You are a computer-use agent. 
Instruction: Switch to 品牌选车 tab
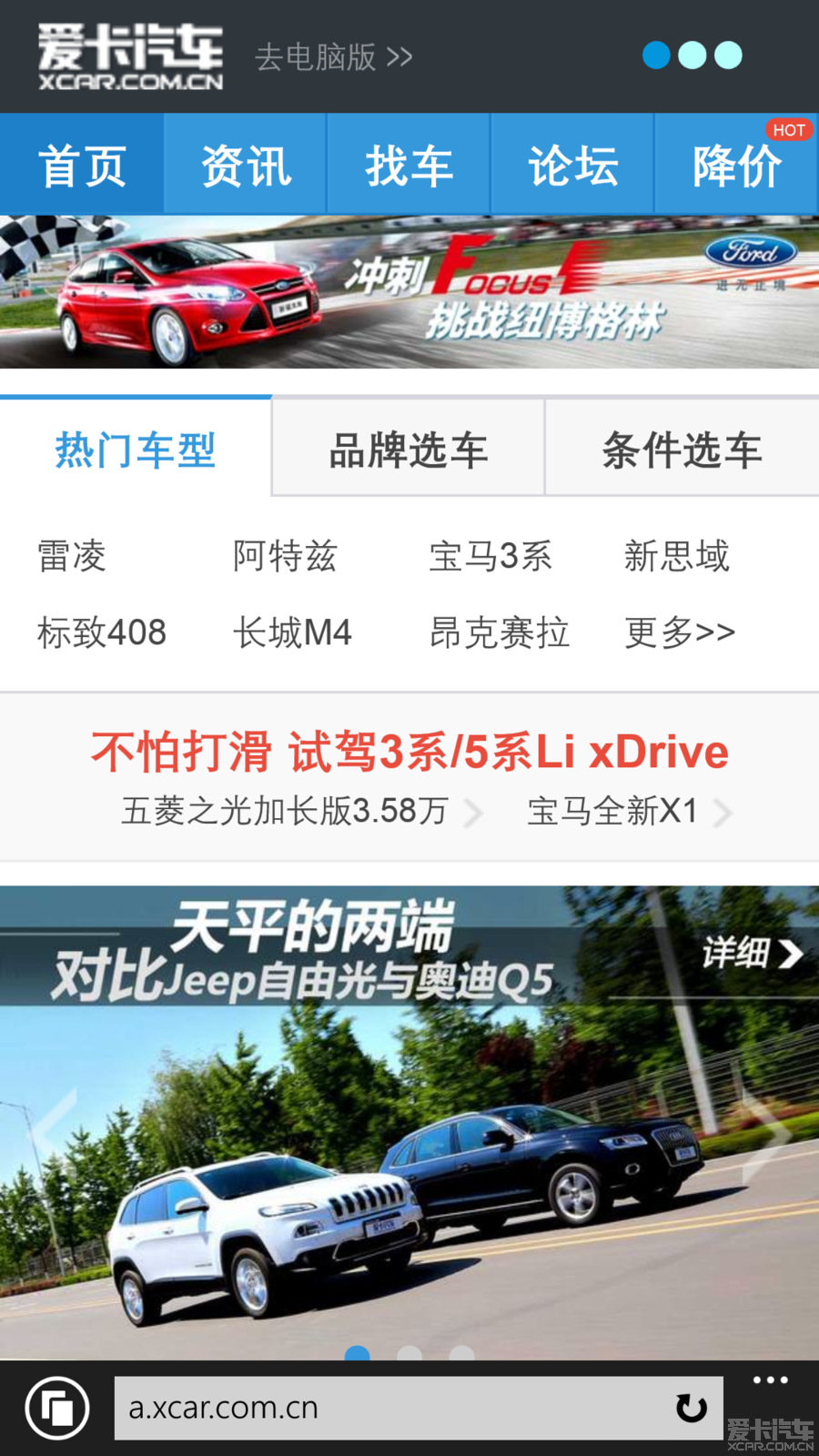pos(409,450)
